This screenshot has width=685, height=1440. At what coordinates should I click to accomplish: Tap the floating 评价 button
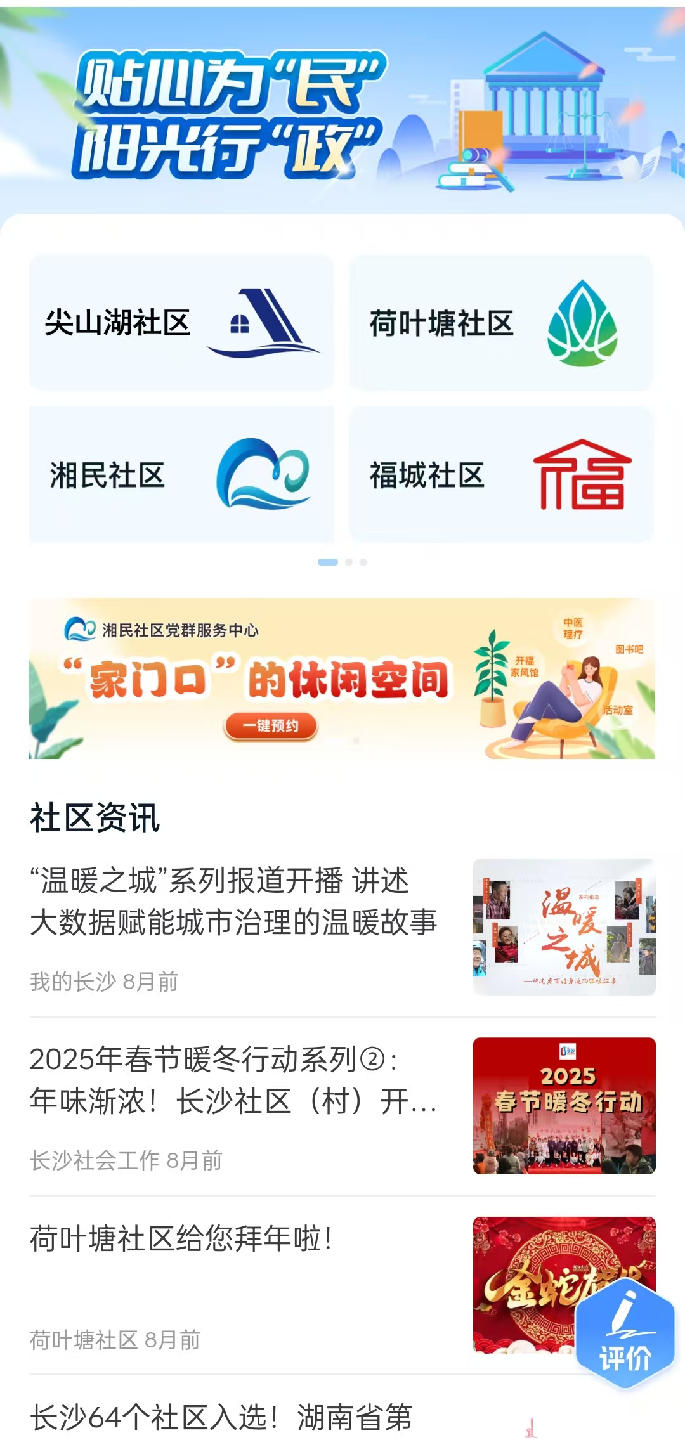626,1335
